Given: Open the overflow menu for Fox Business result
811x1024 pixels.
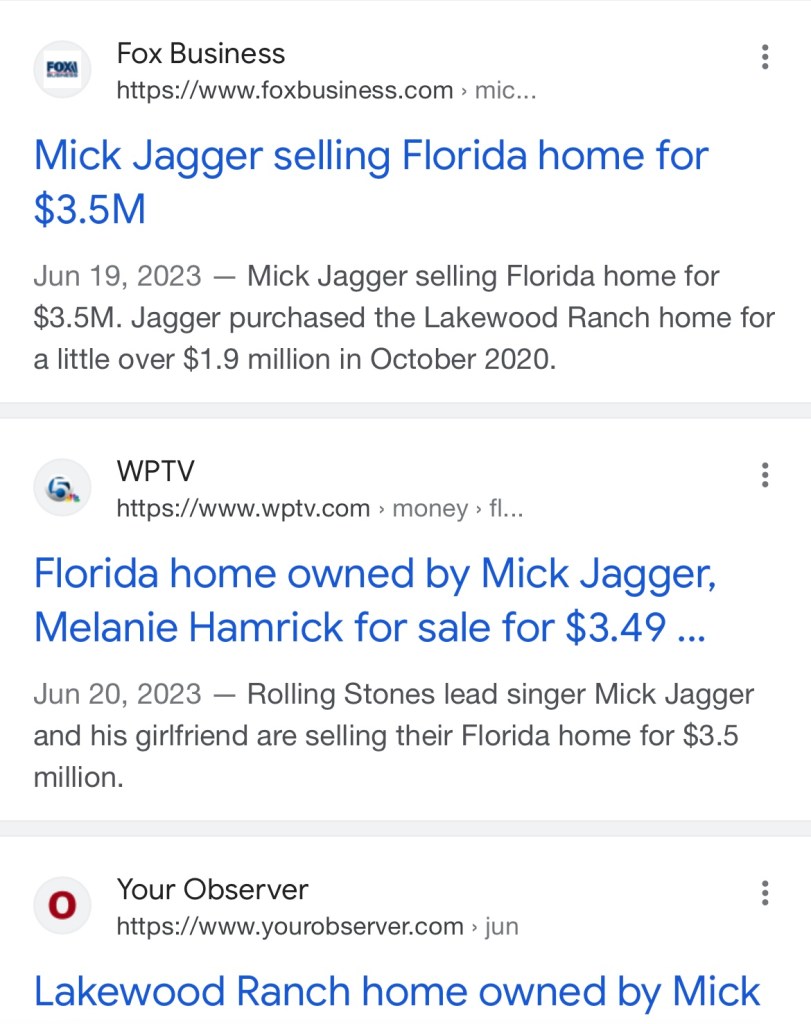Looking at the screenshot, I should click(765, 57).
